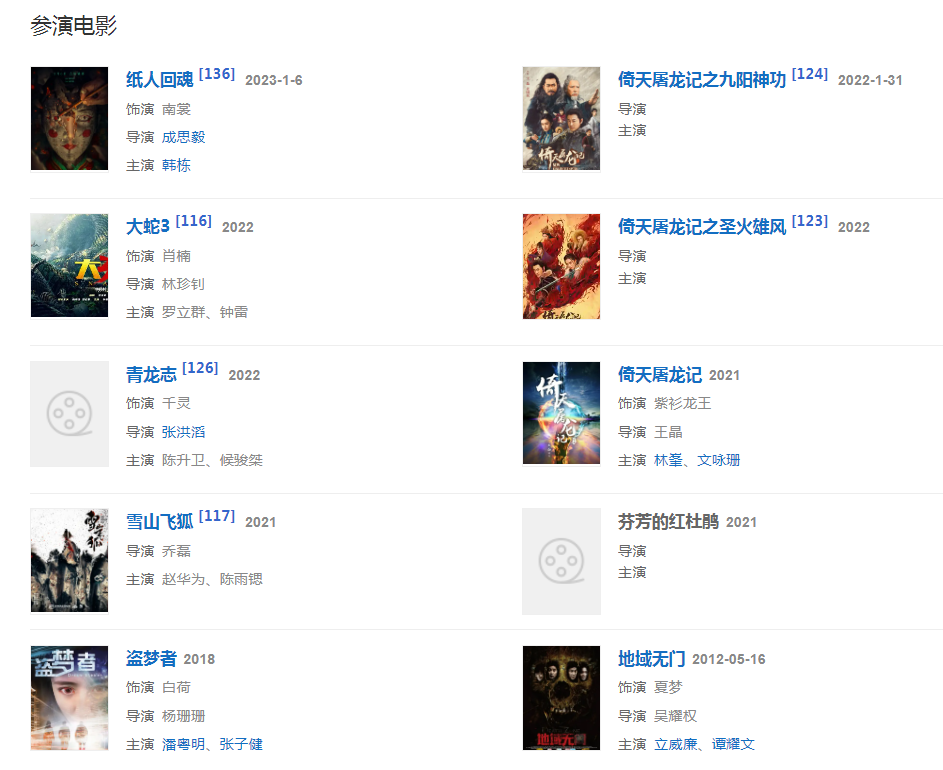Open the 纸人回魂 movie title link
943x770 pixels.
(159, 80)
